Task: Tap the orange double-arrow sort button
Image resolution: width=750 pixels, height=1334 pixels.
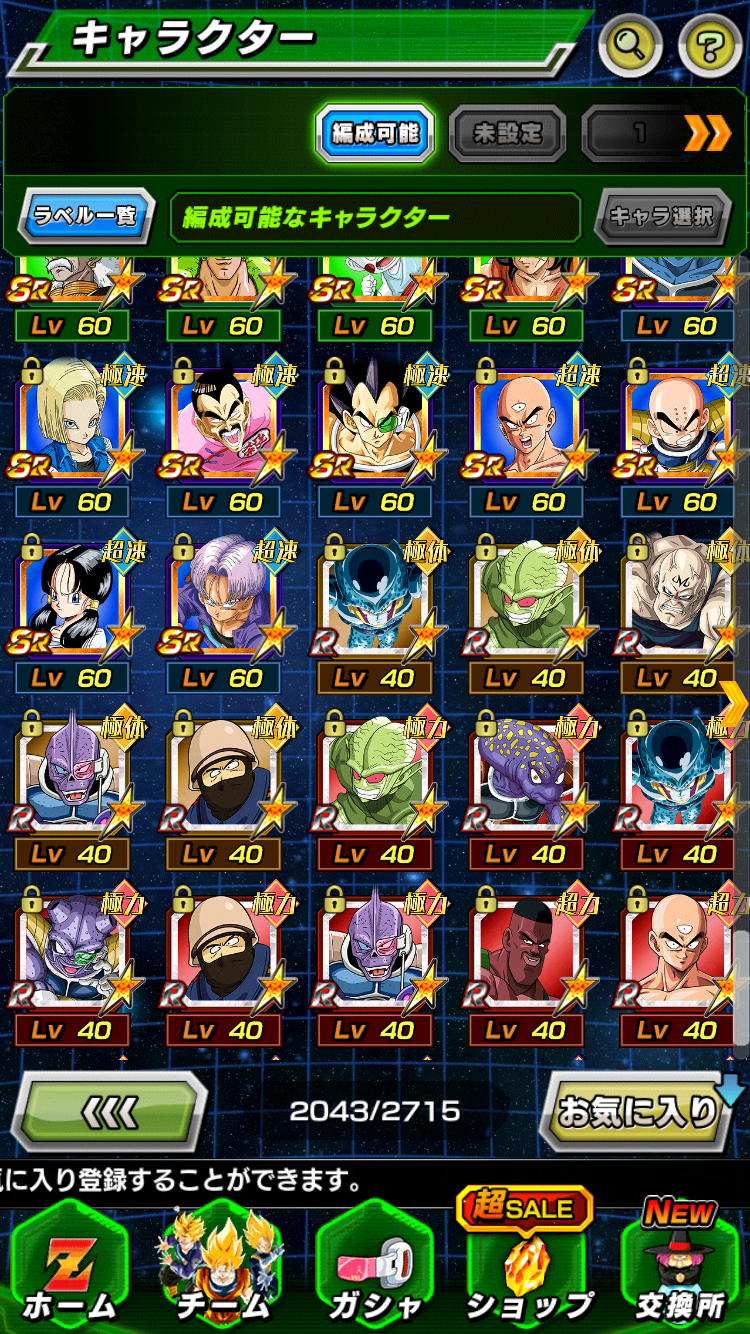Action: (707, 133)
